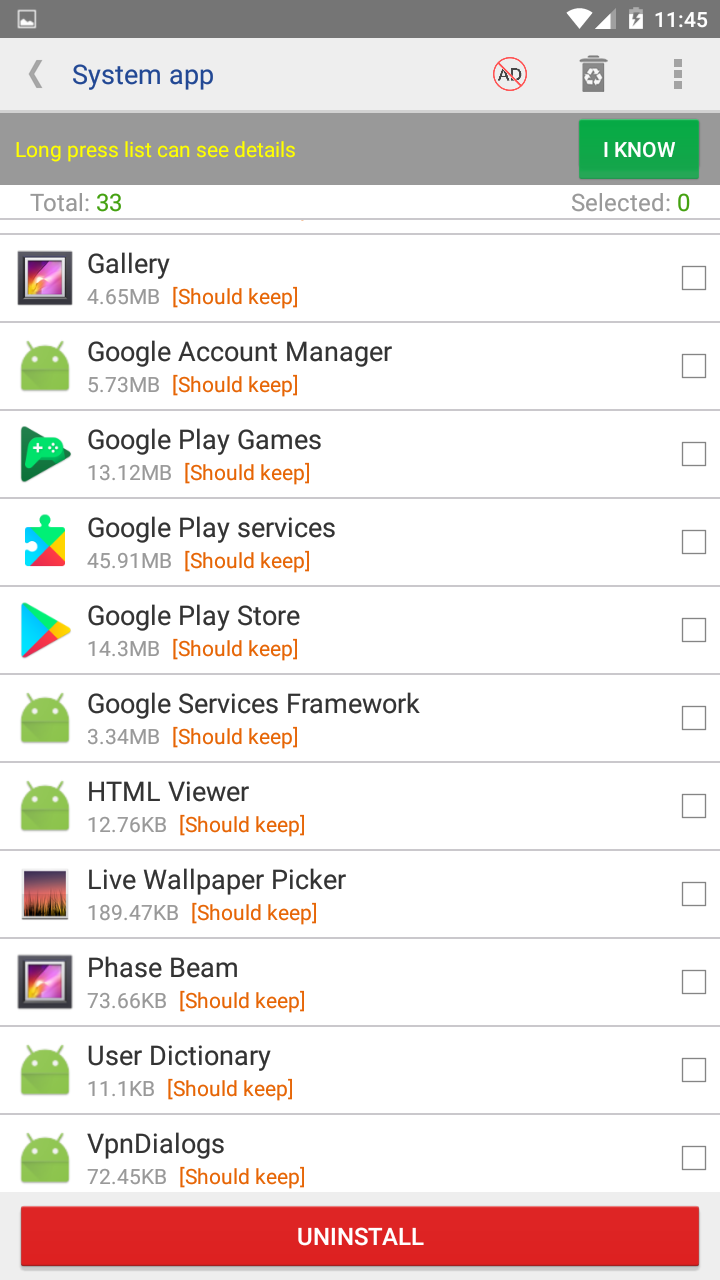Select the Gallery checkbox
Viewport: 720px width, 1280px height.
tap(693, 278)
